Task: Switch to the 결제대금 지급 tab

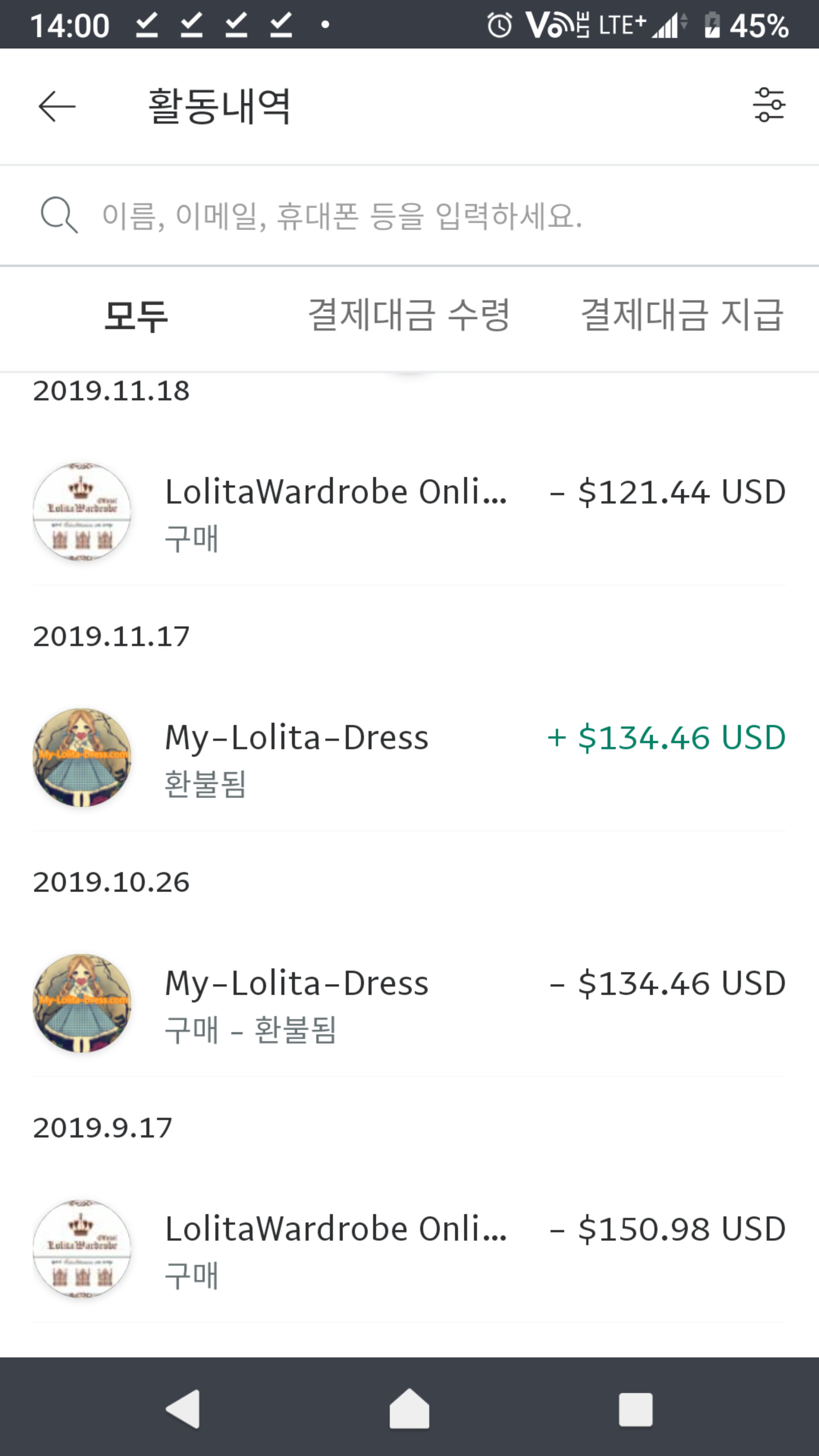Action: (x=682, y=315)
